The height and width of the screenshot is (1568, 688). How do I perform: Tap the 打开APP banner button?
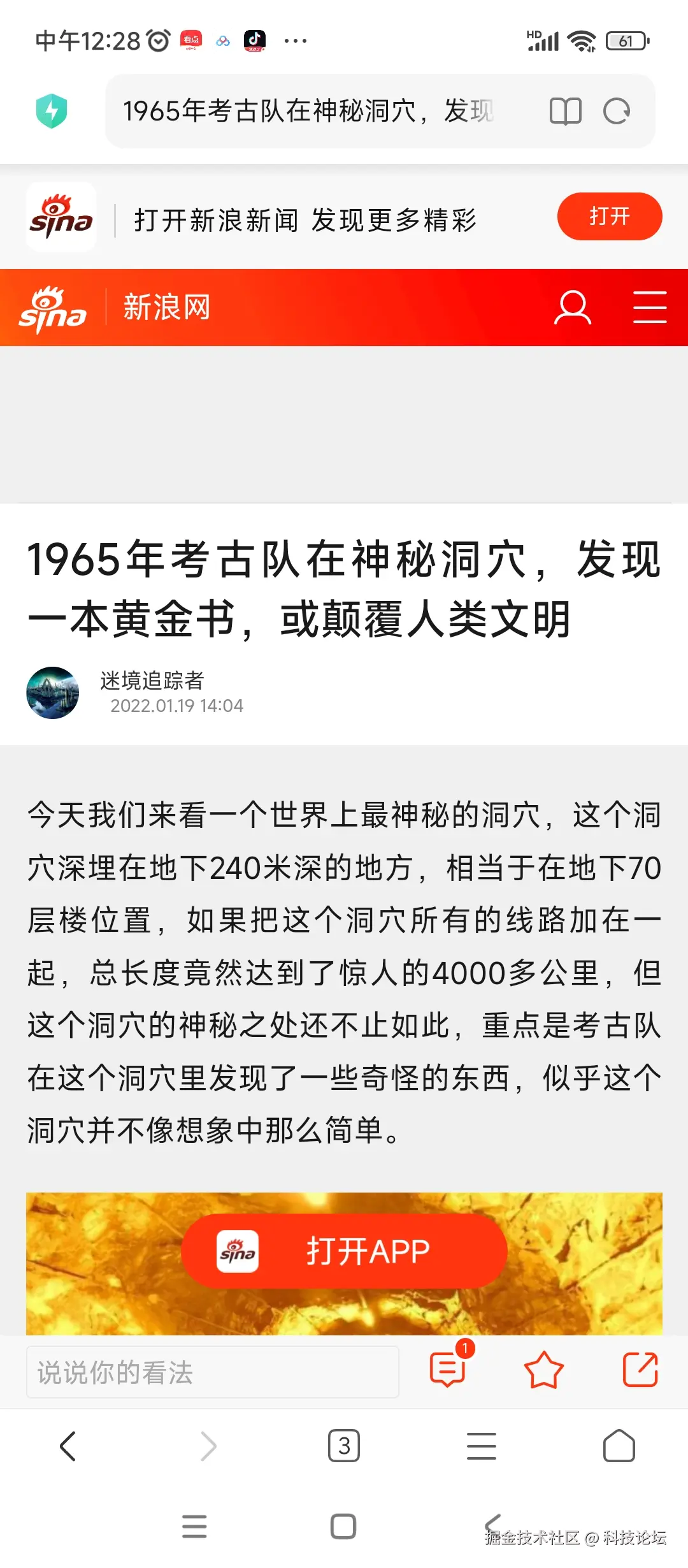[x=343, y=1249]
